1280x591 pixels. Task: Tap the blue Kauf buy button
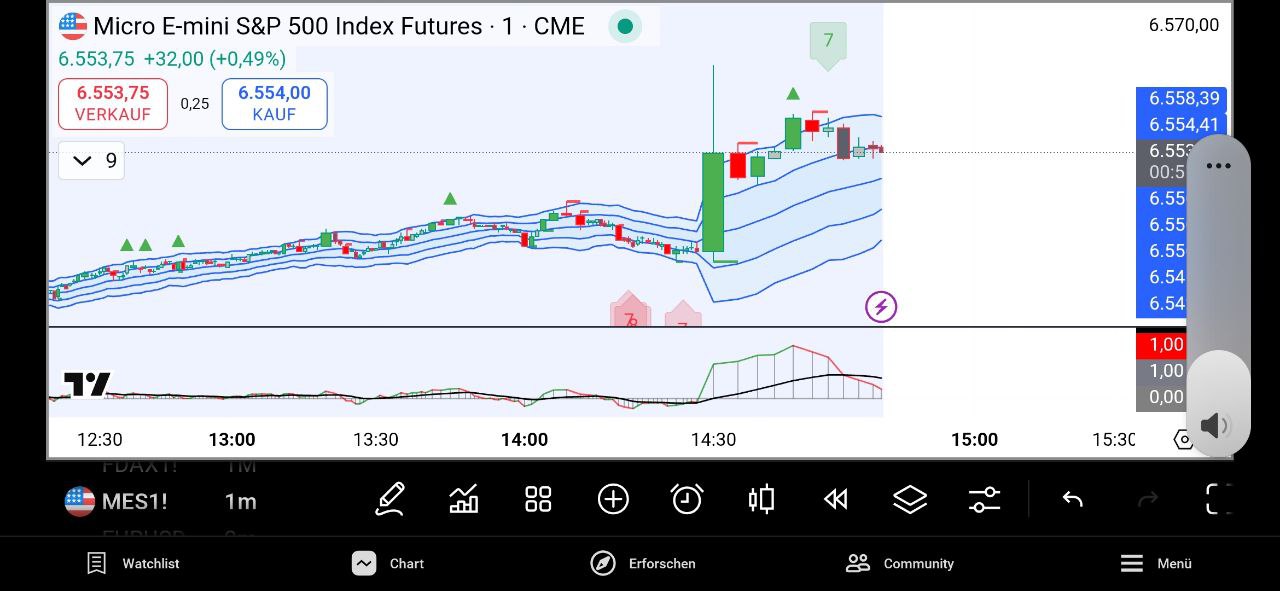(x=274, y=103)
